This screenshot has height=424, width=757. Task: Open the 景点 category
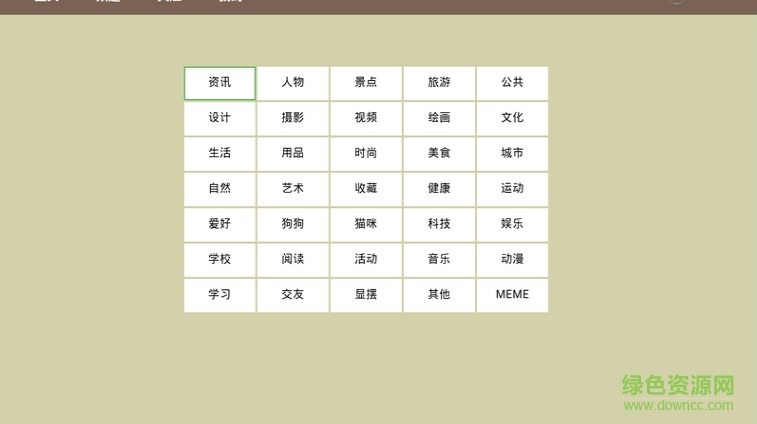click(x=366, y=83)
